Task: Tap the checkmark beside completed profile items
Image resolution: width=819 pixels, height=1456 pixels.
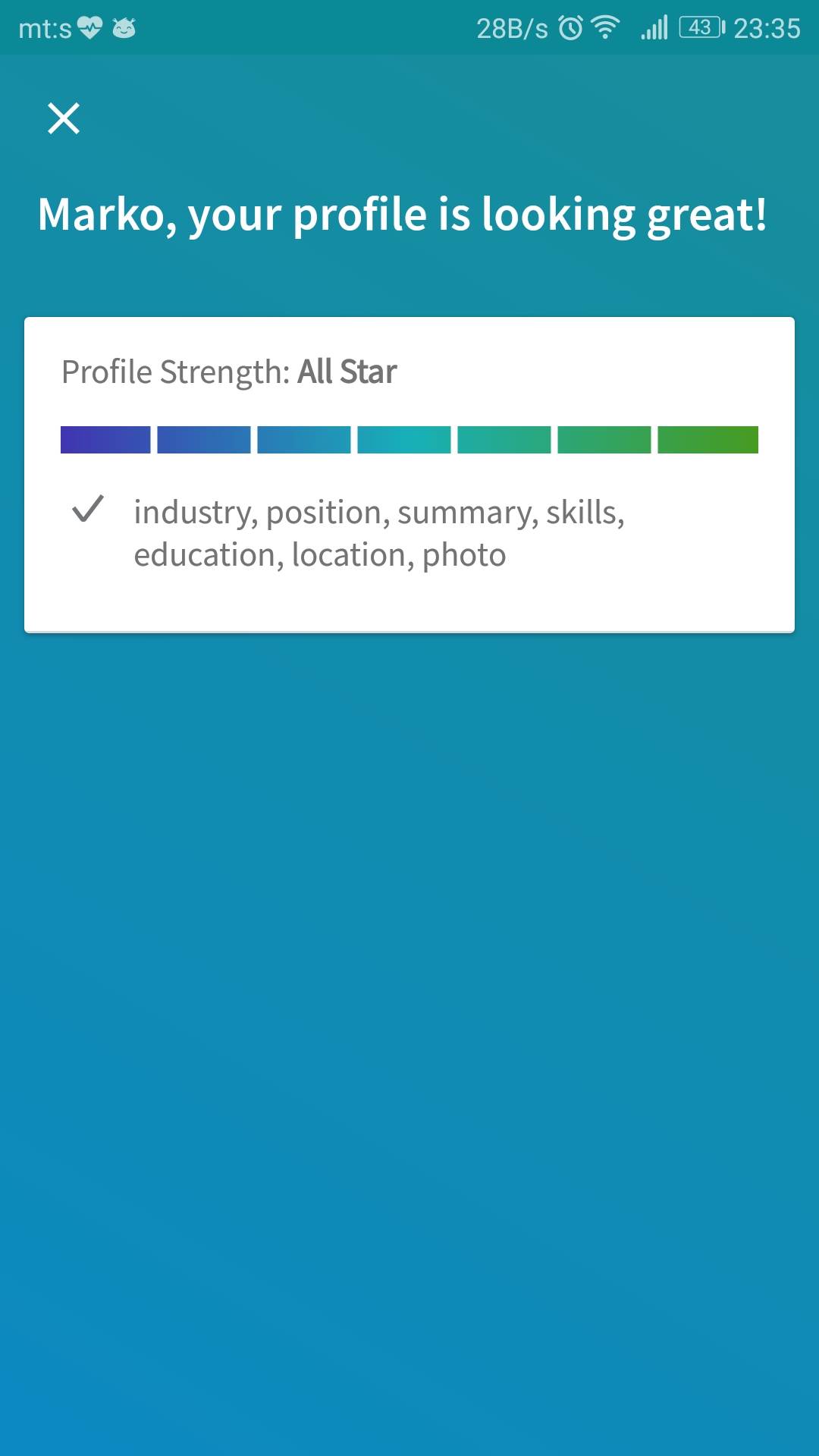Action: 89,510
